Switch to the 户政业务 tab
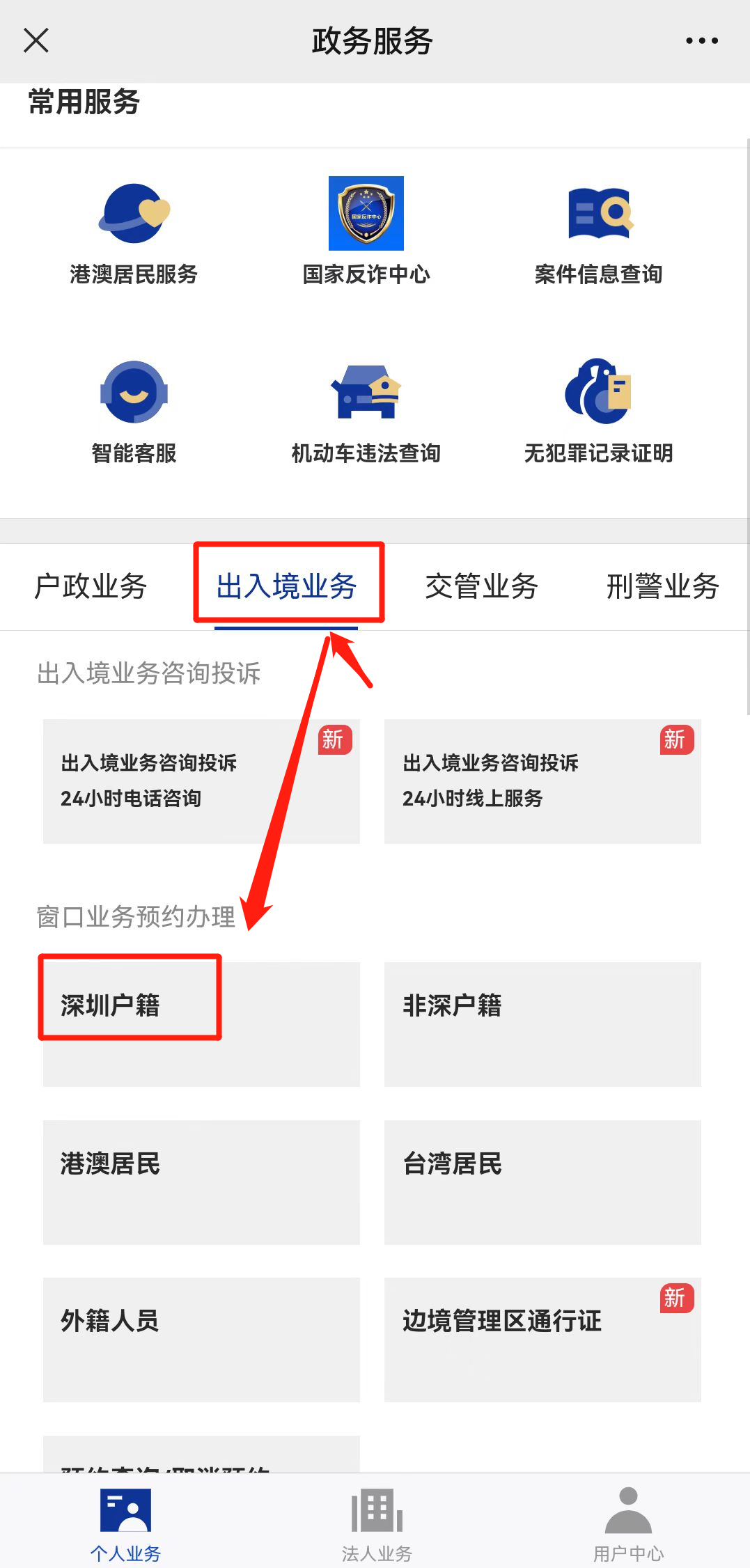Image resolution: width=750 pixels, height=1568 pixels. pyautogui.click(x=91, y=586)
